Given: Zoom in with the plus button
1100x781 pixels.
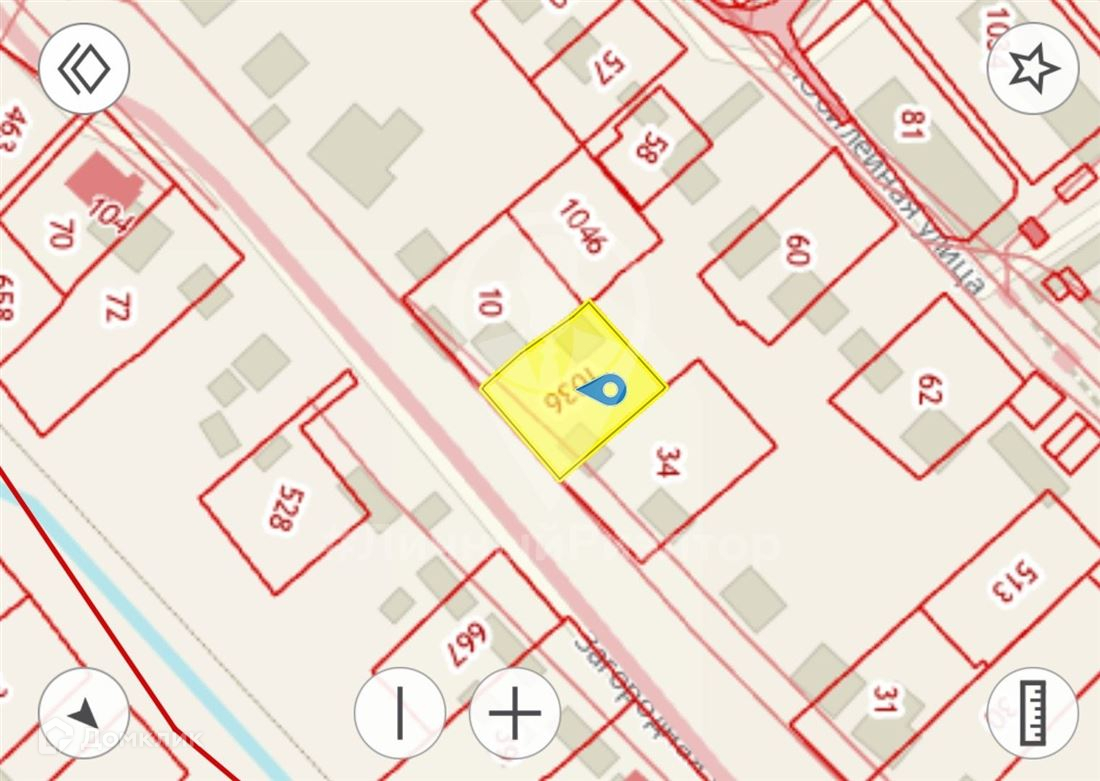Looking at the screenshot, I should [515, 712].
